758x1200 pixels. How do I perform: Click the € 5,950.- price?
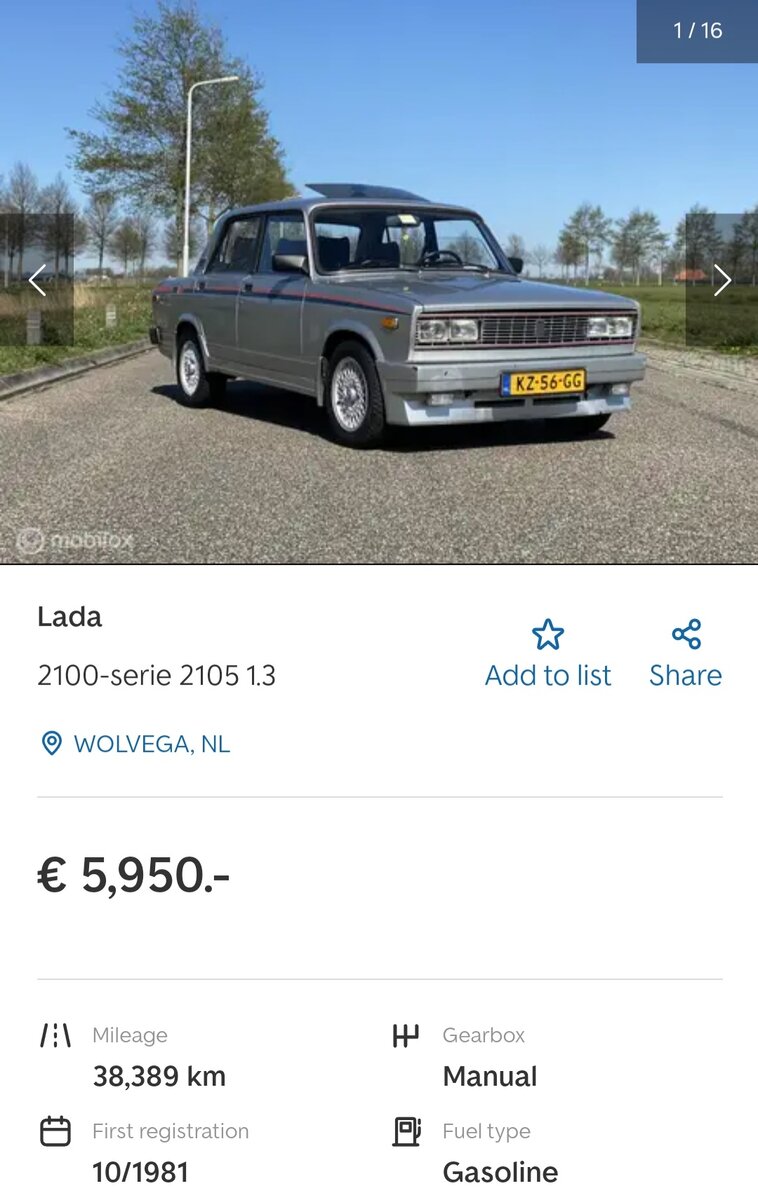130,873
